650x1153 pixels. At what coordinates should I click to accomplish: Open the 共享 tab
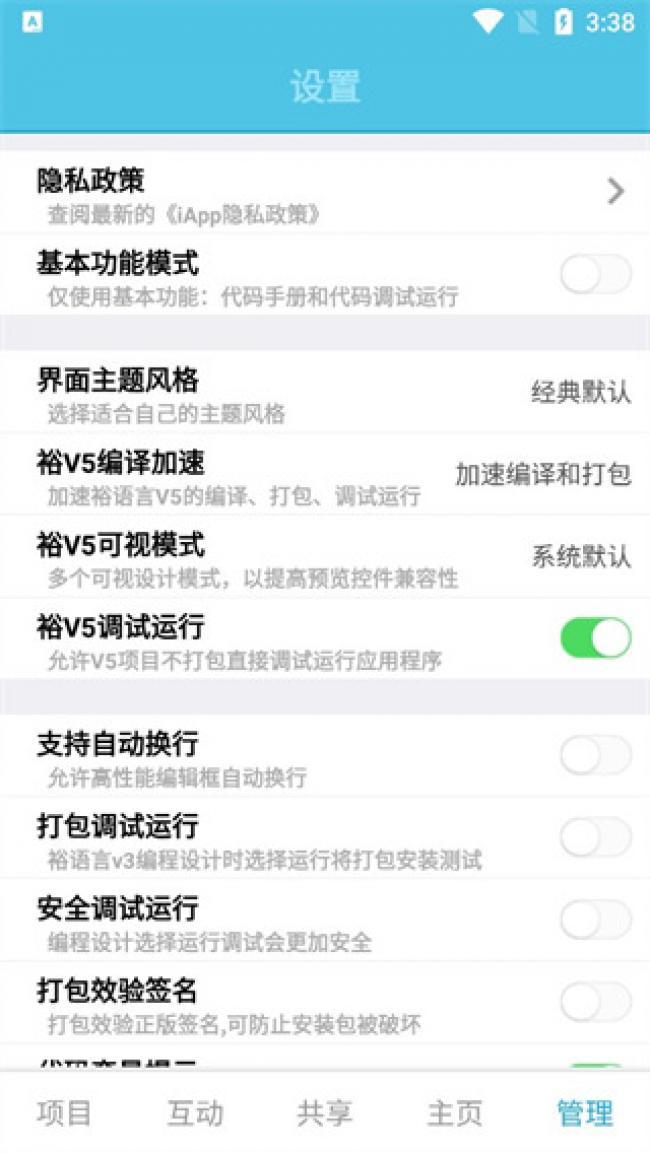(x=325, y=1113)
